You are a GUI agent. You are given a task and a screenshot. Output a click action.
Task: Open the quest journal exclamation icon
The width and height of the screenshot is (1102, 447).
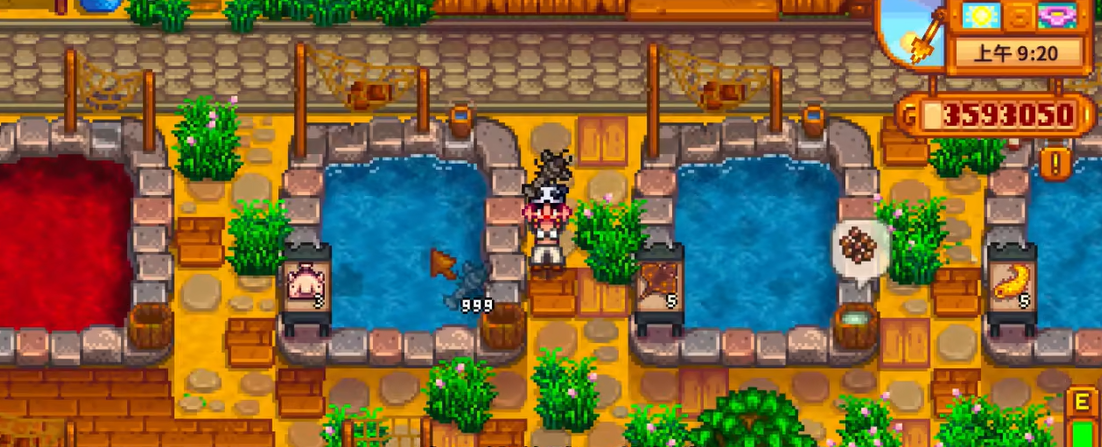point(1055,161)
